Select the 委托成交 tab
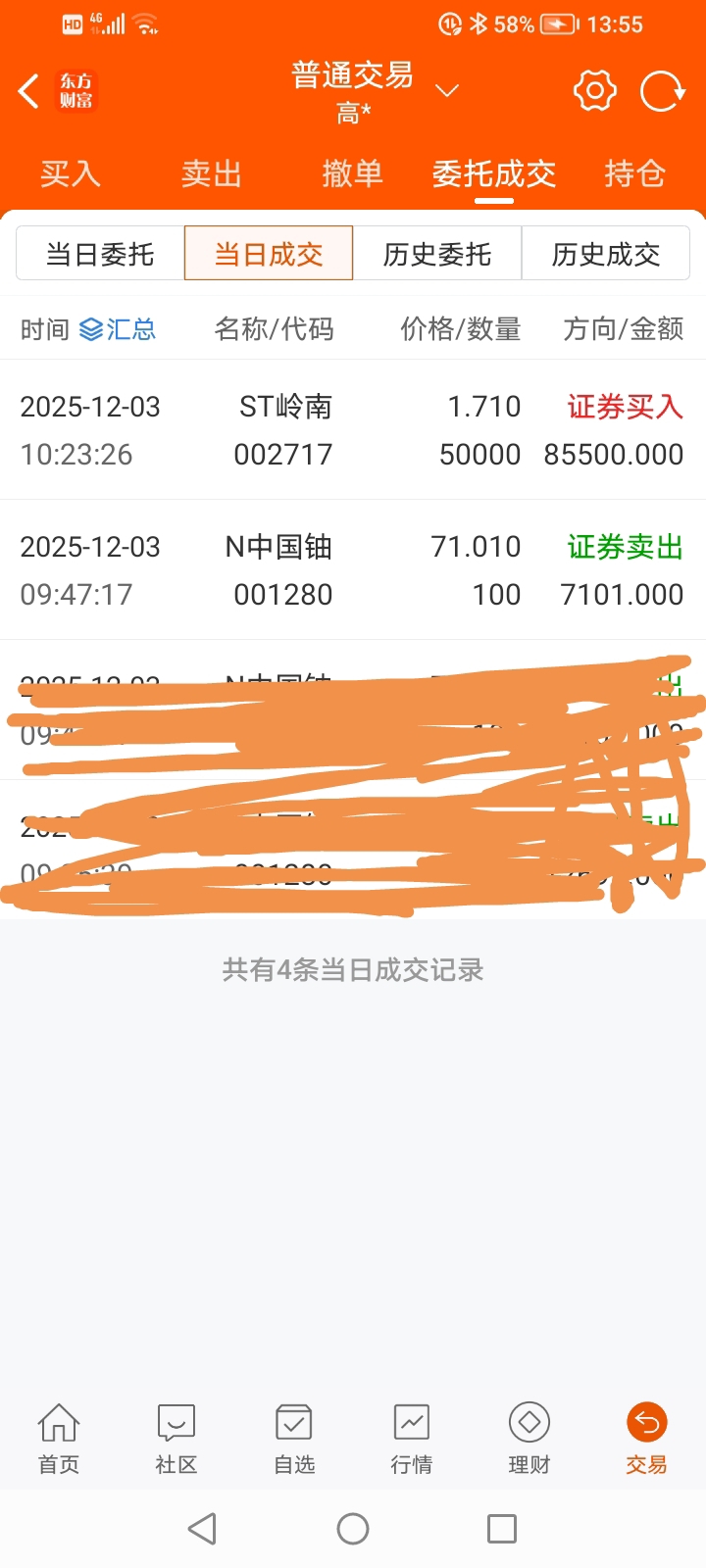The height and width of the screenshot is (1568, 706). [x=494, y=173]
